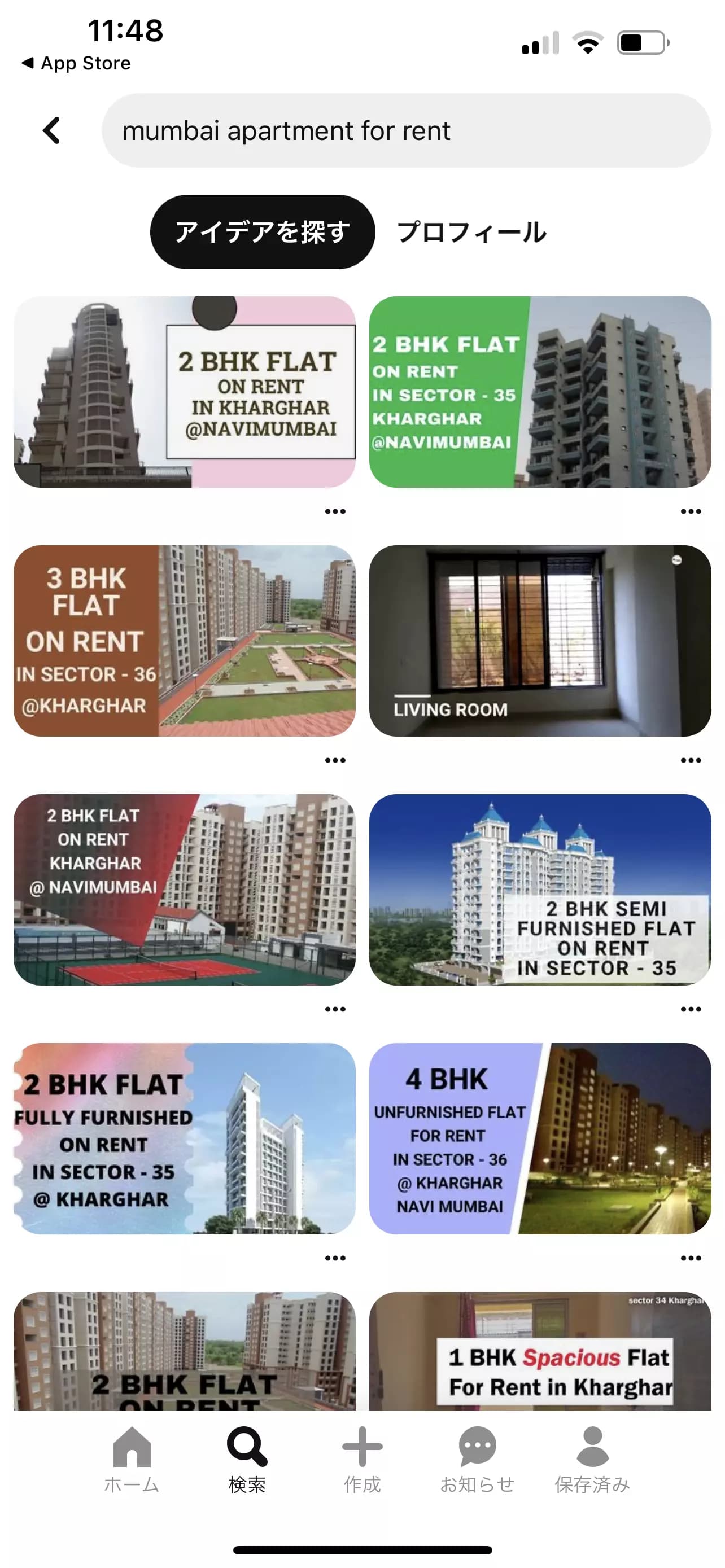
Task: Open the '4 BHK Unfurnished Flat' pin
Action: coord(540,1138)
